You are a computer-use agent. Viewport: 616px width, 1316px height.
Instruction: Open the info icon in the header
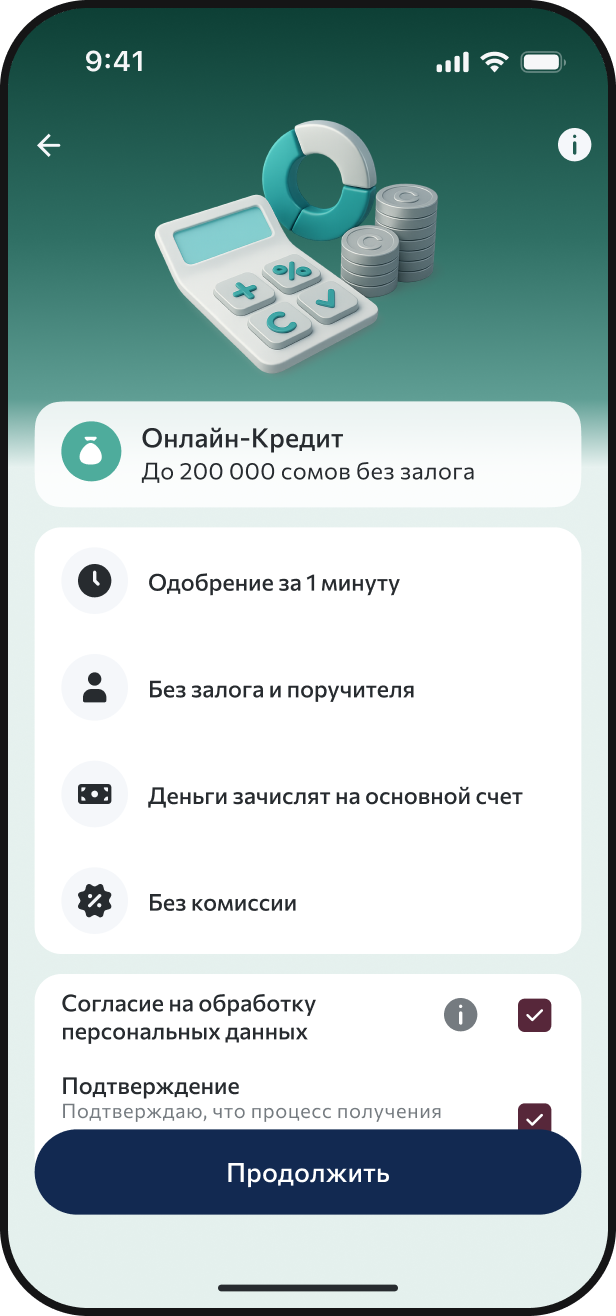click(574, 146)
